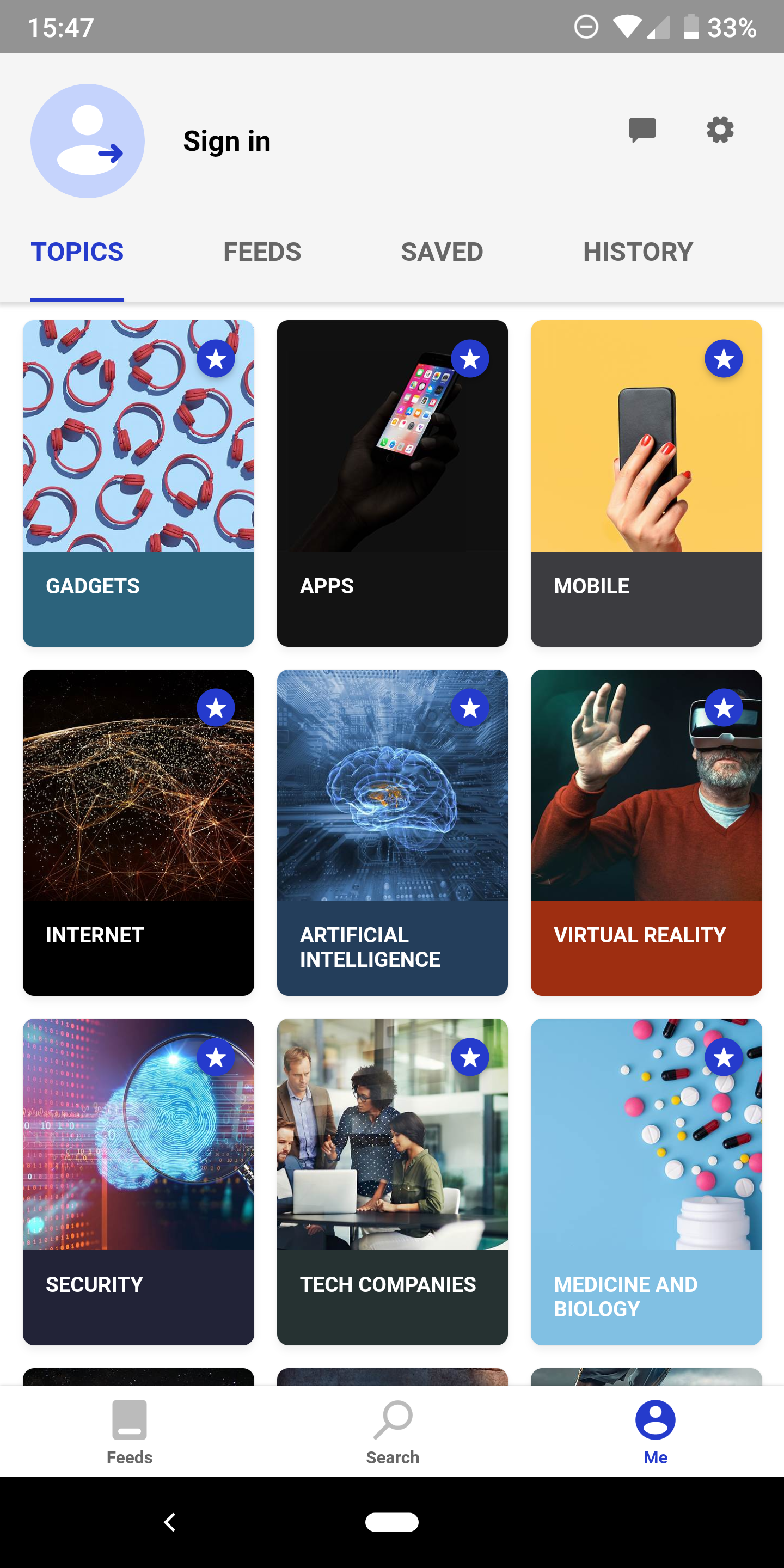Screen dimensions: 784x1568
Task: Switch to the FEEDS tab
Action: (262, 252)
